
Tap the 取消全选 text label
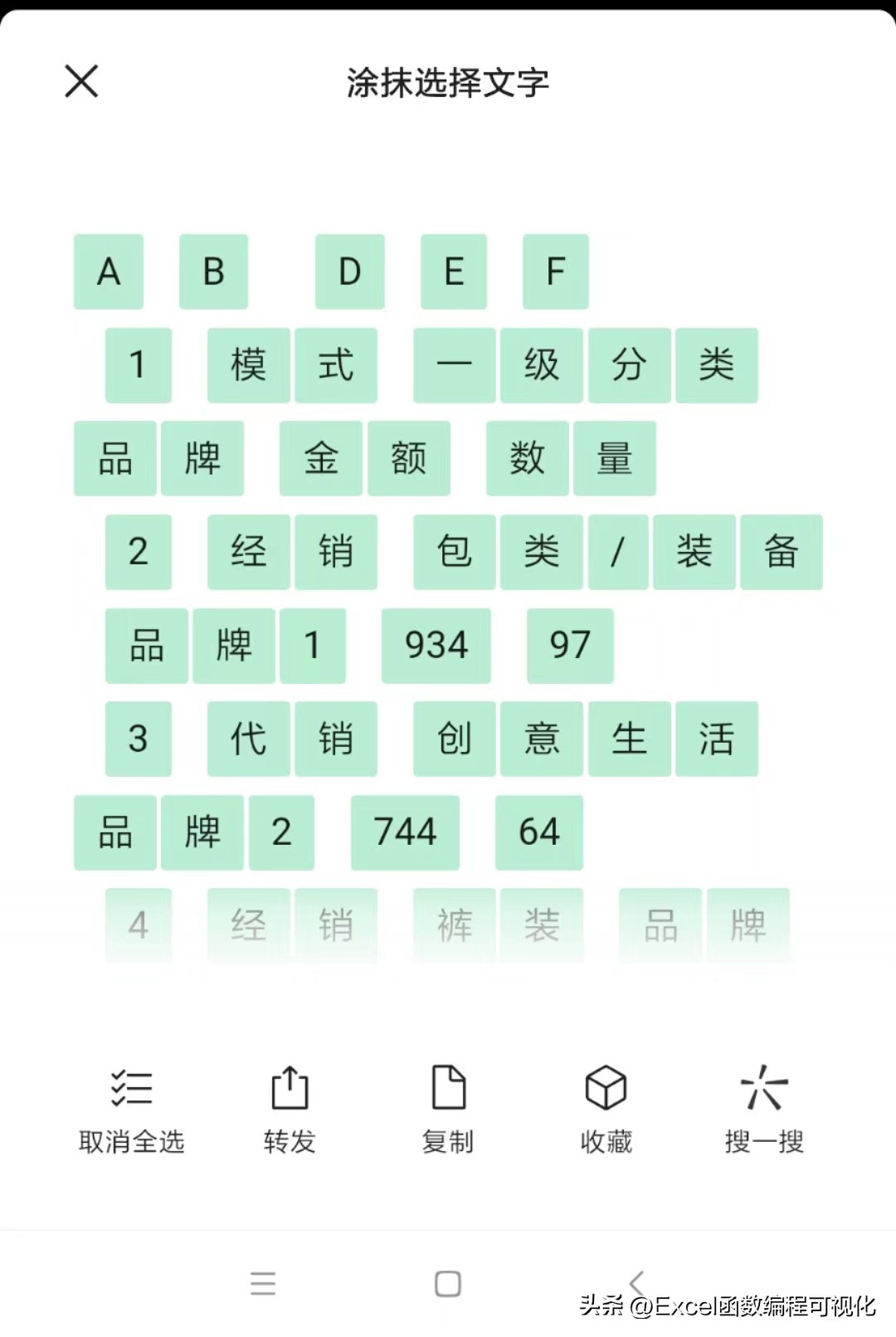tap(129, 1144)
